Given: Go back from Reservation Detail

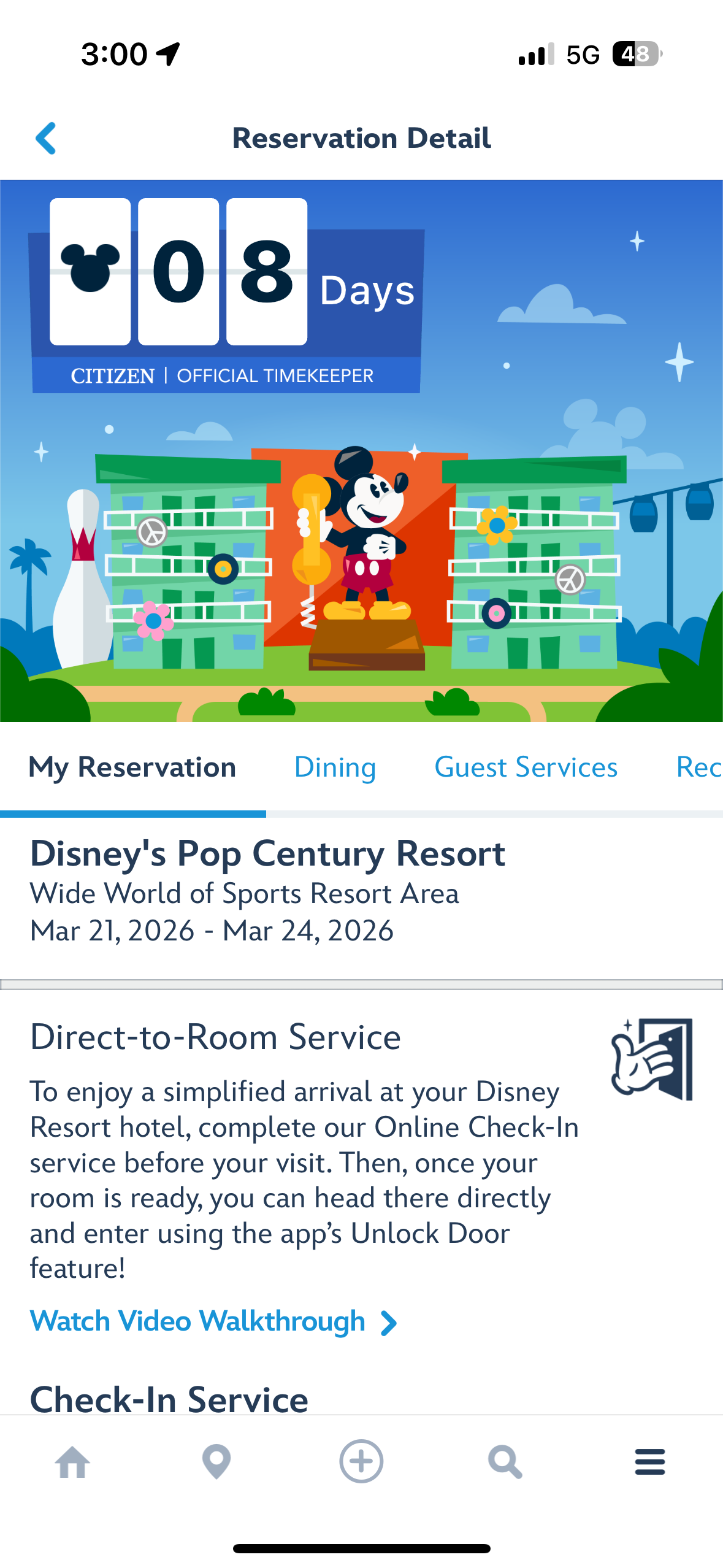Looking at the screenshot, I should [46, 138].
